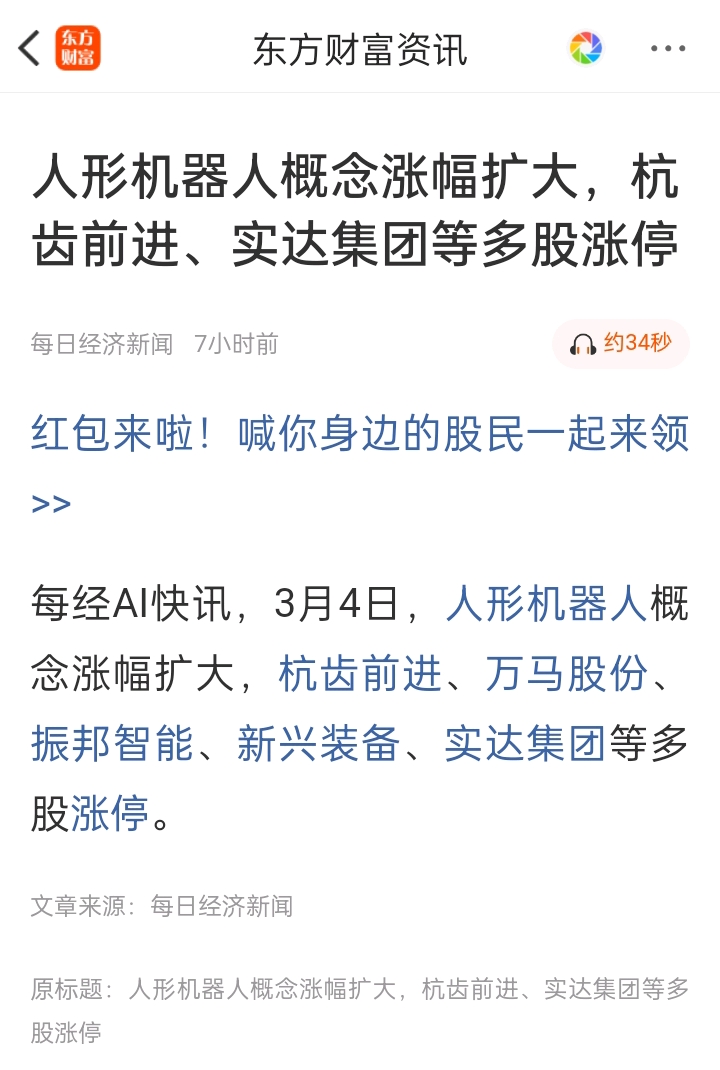Tap the headphone icon to listen to article

coord(584,344)
